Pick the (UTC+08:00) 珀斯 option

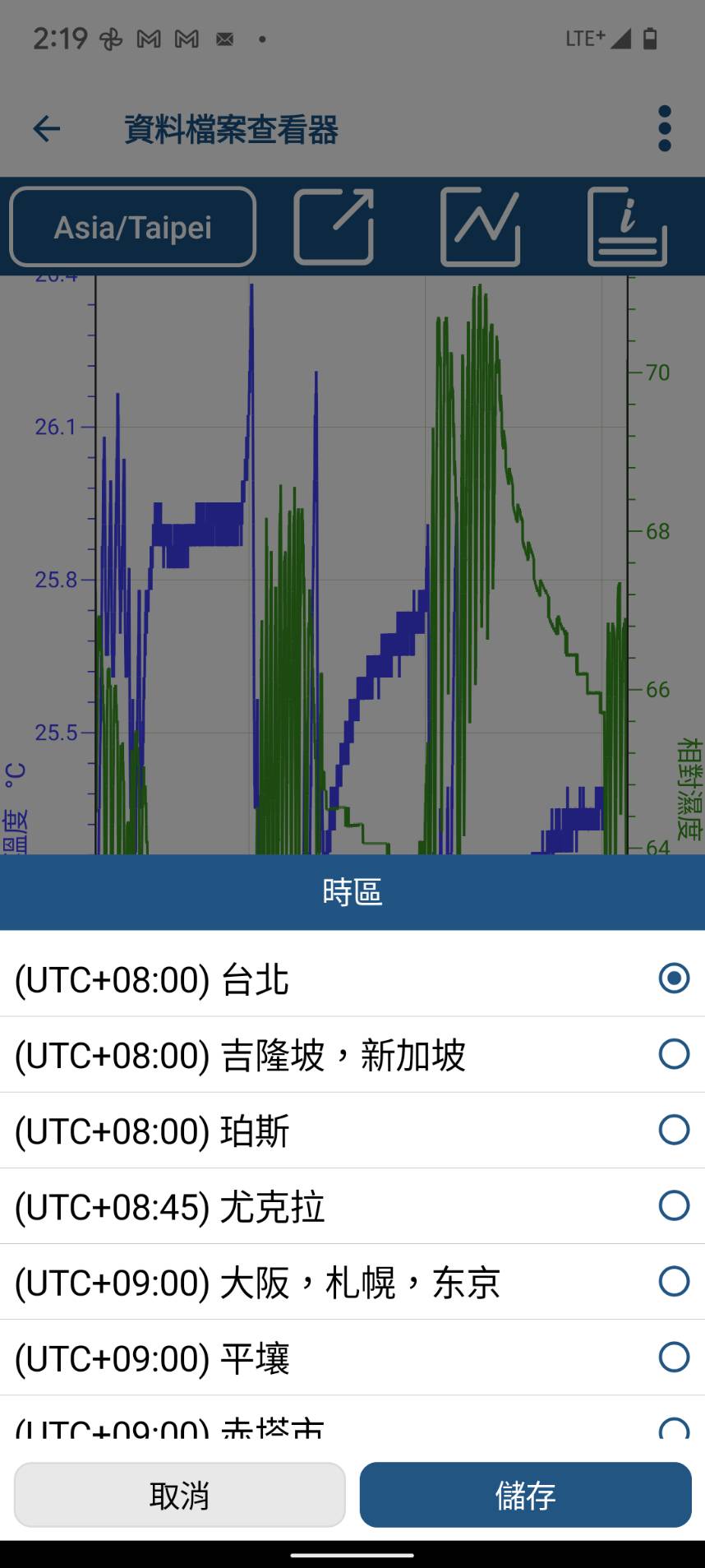pos(352,1130)
